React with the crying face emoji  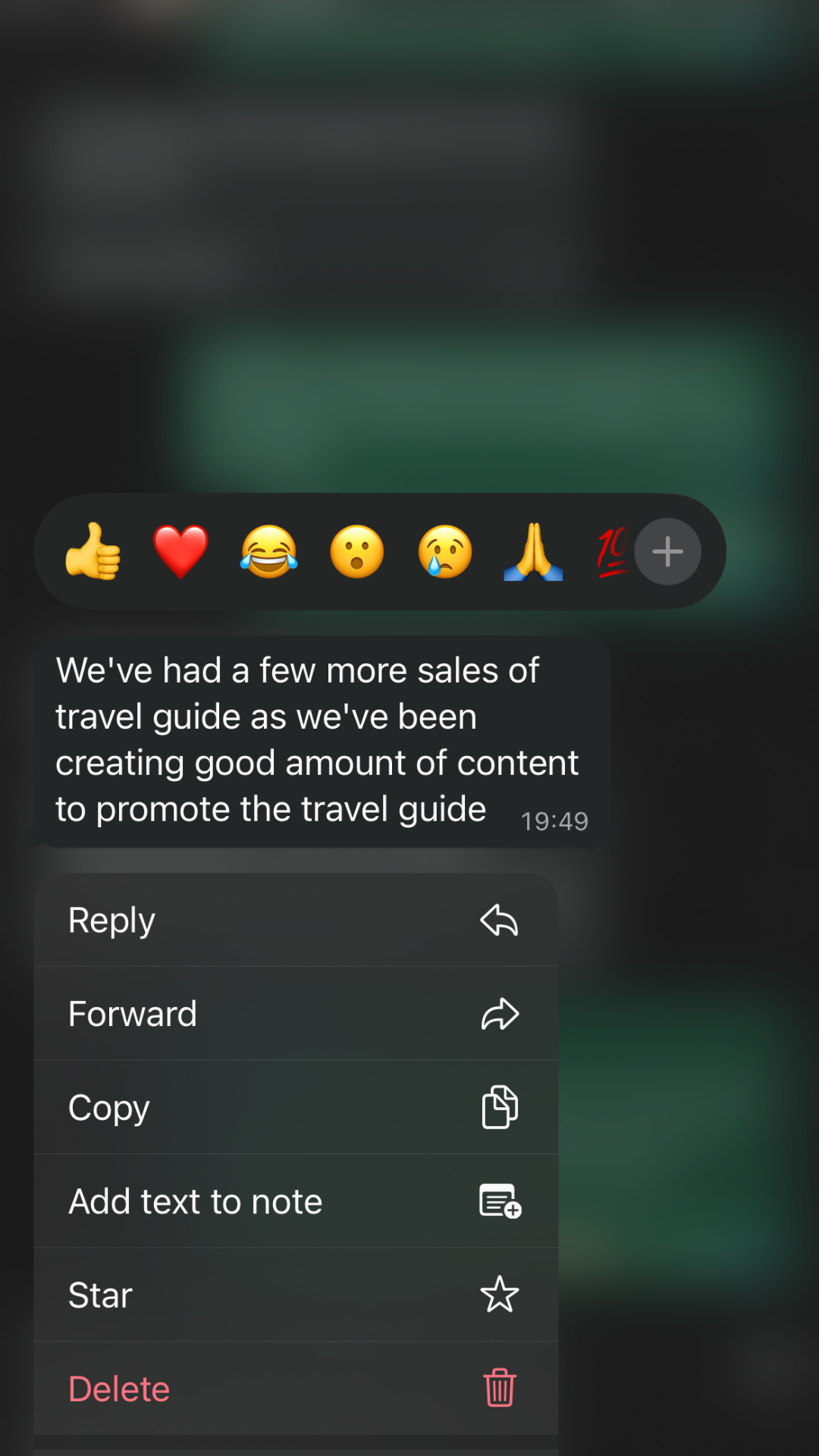pos(445,551)
